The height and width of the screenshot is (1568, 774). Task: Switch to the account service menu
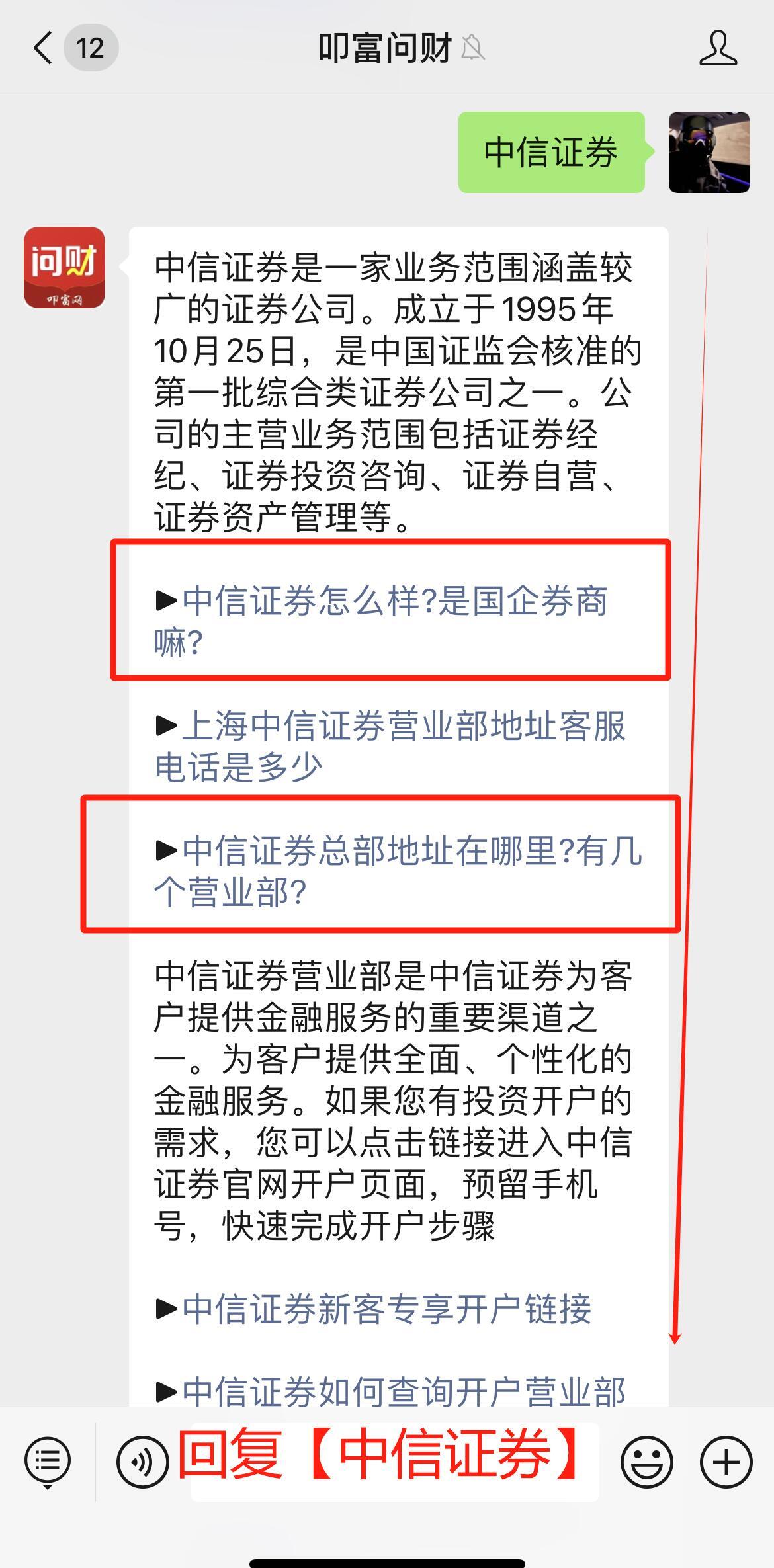(x=47, y=1461)
